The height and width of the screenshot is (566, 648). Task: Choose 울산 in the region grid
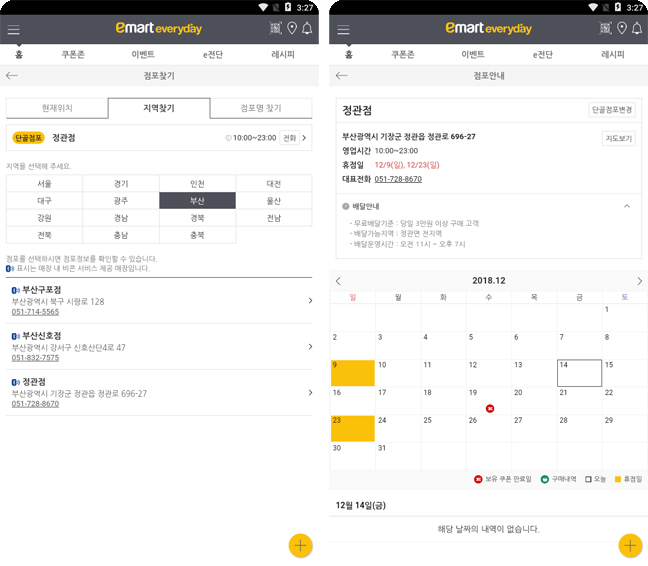(x=274, y=201)
